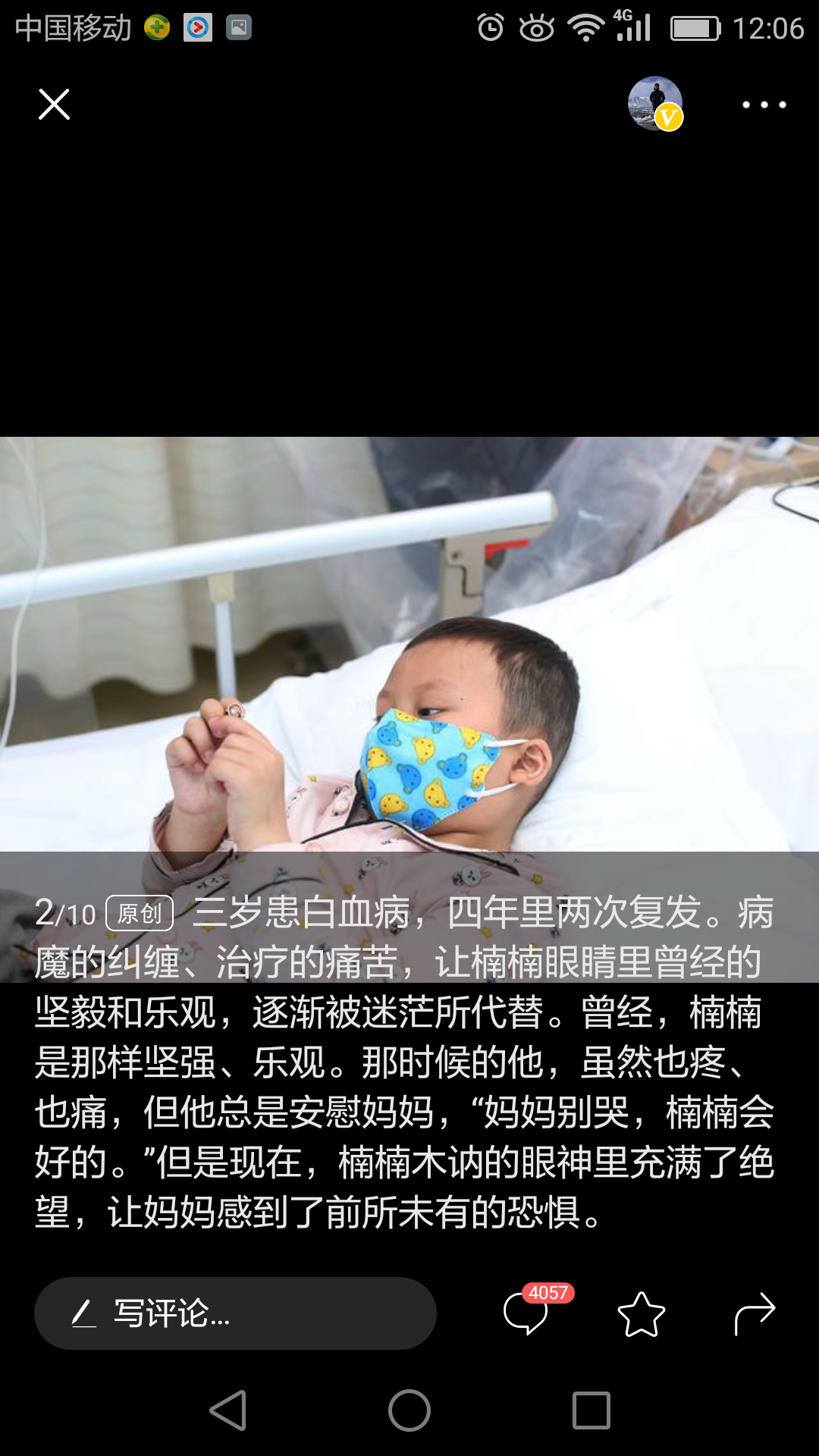
Task: Open recent apps with the square button
Action: pos(591,1410)
